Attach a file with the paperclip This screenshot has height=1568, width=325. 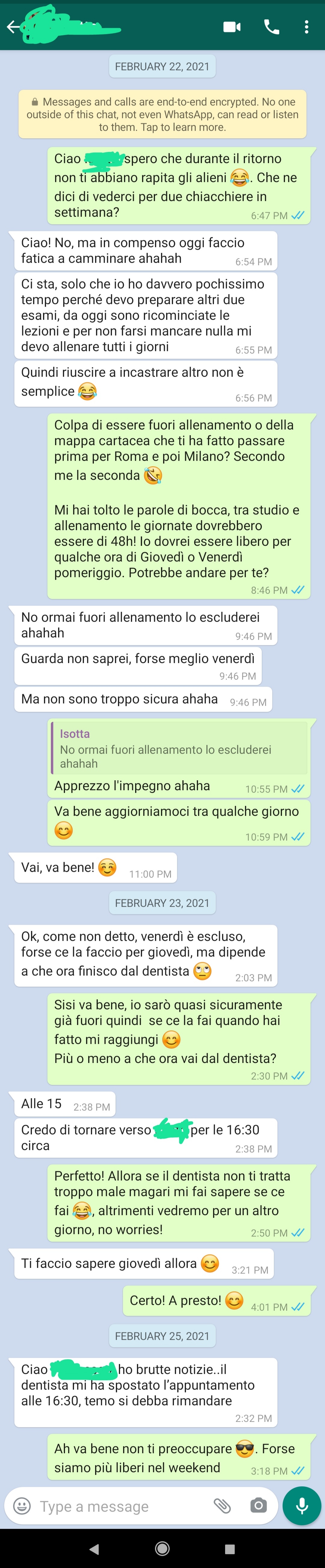tap(222, 1506)
